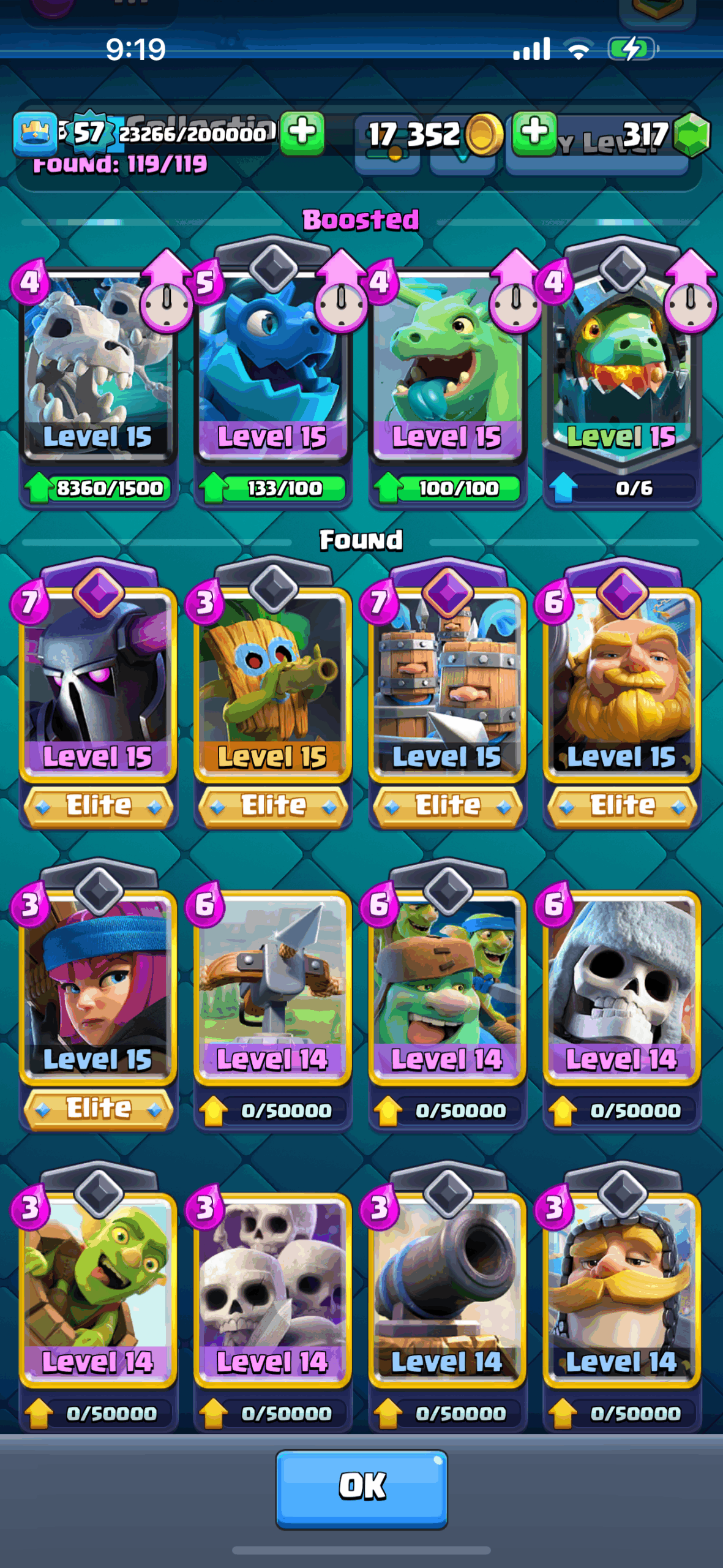Image resolution: width=723 pixels, height=1568 pixels.
Task: Tap the player level crown icon
Action: pos(35,133)
